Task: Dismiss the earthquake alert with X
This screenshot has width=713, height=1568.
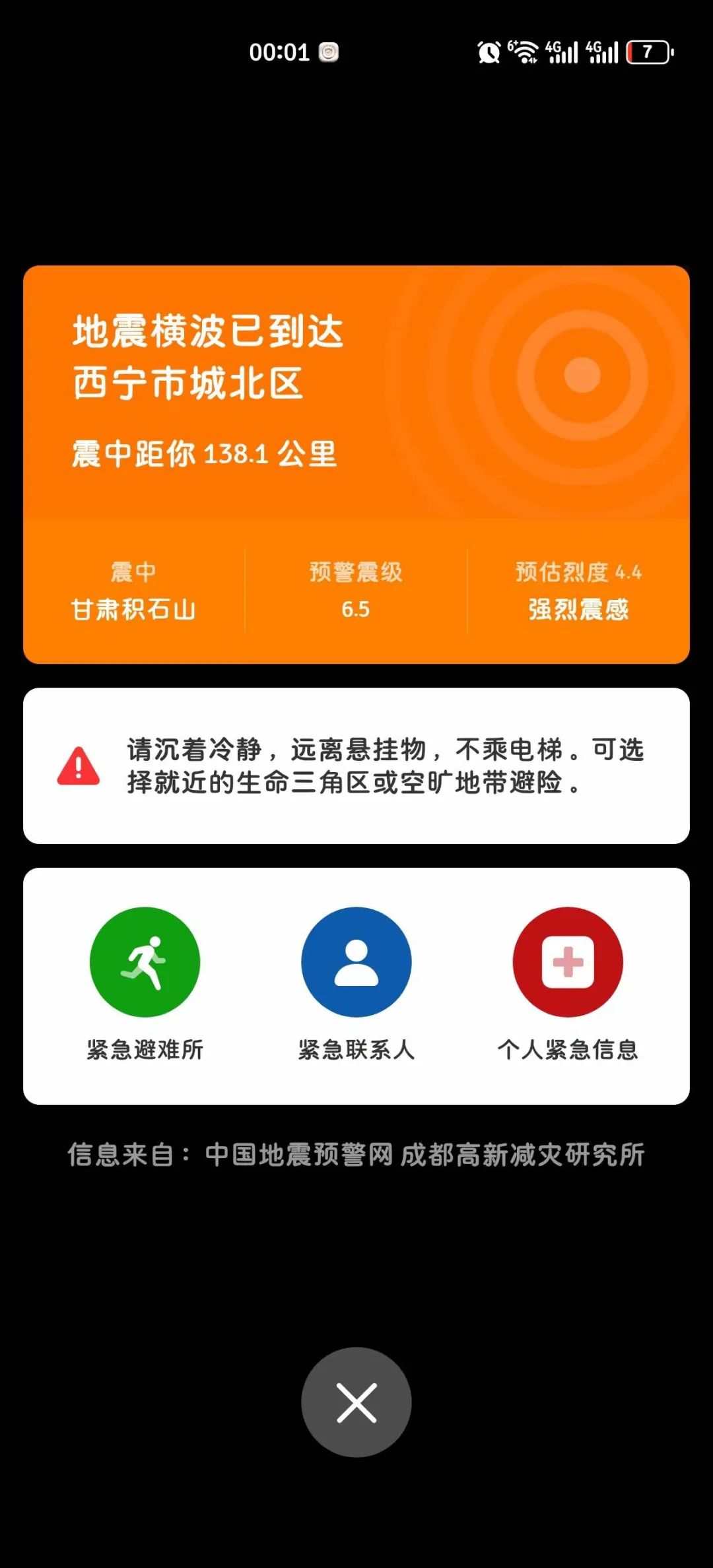Action: (356, 1402)
